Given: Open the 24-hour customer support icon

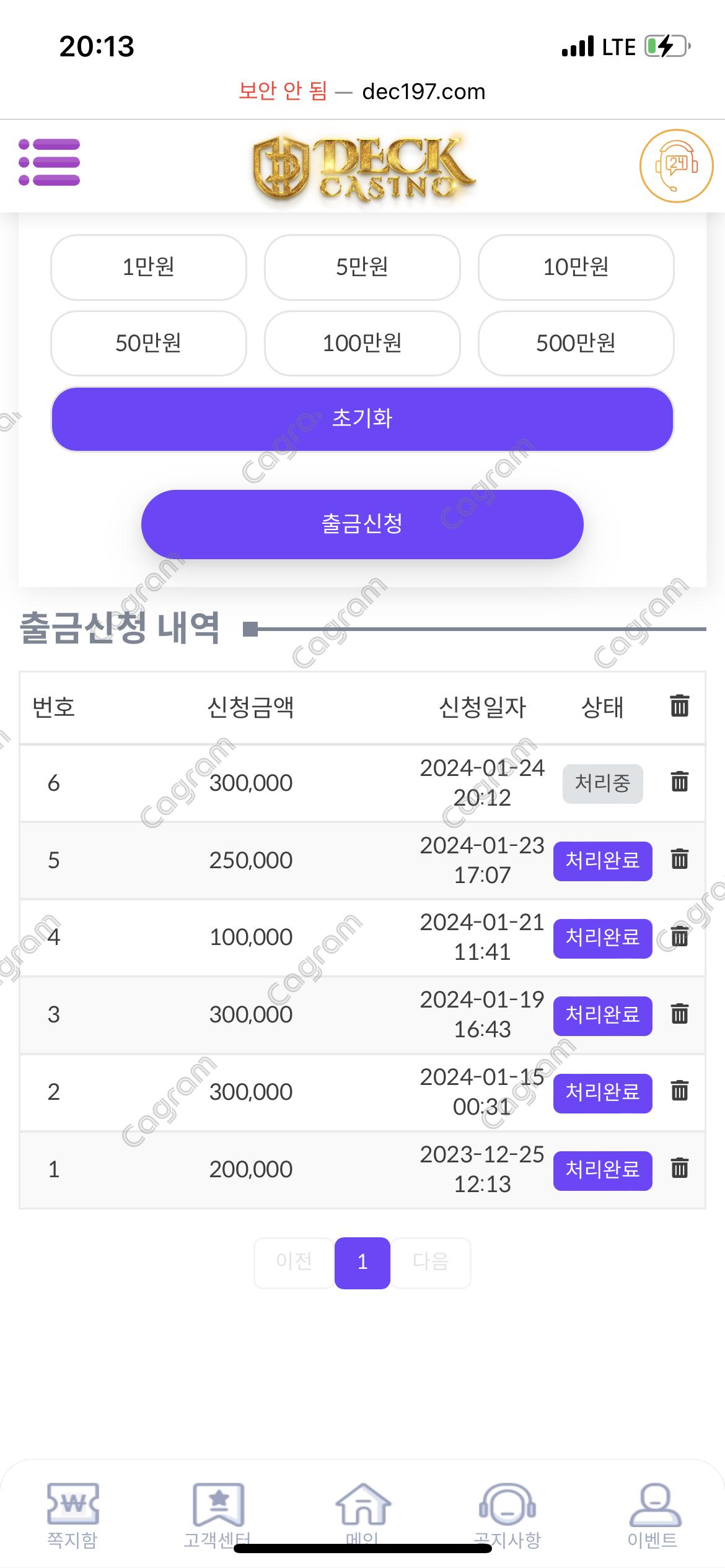Looking at the screenshot, I should coord(676,165).
